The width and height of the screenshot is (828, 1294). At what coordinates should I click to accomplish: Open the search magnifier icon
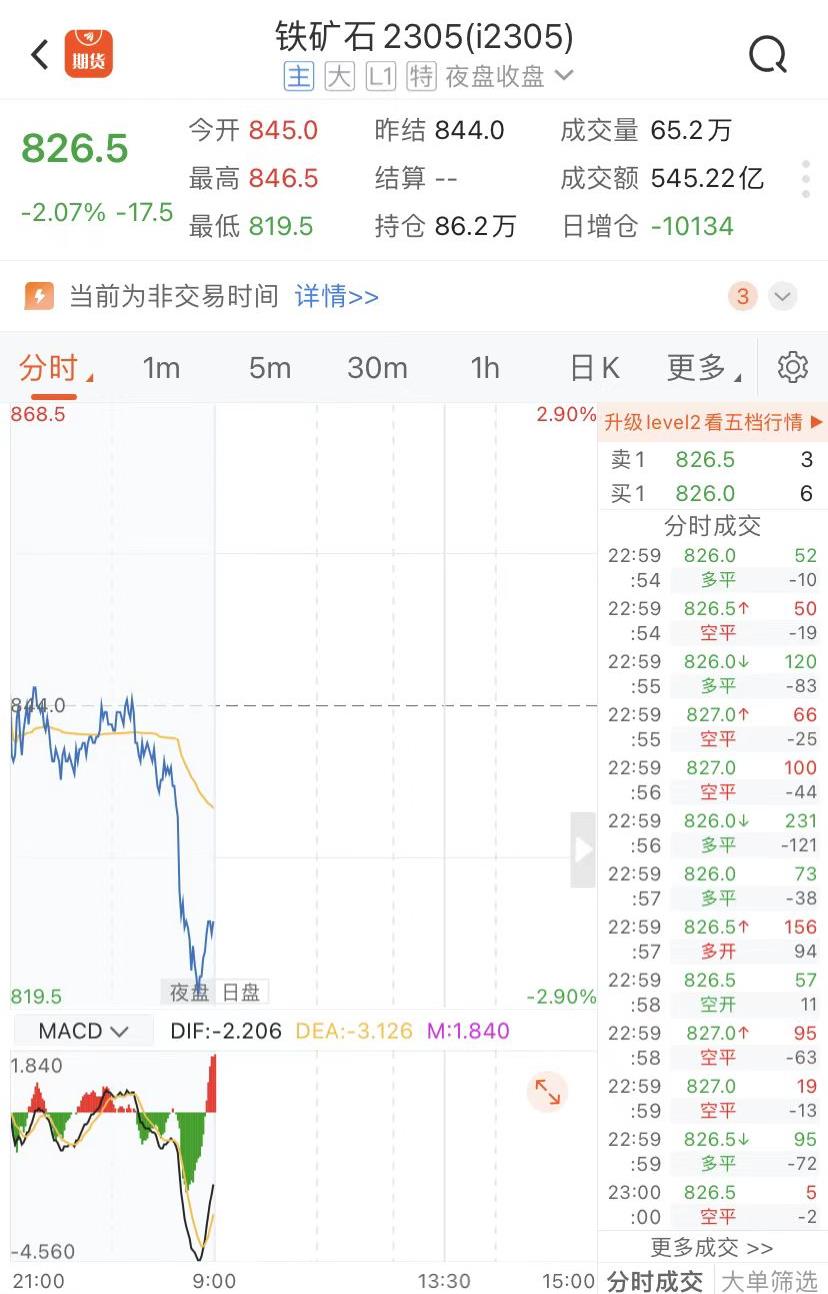[x=767, y=56]
